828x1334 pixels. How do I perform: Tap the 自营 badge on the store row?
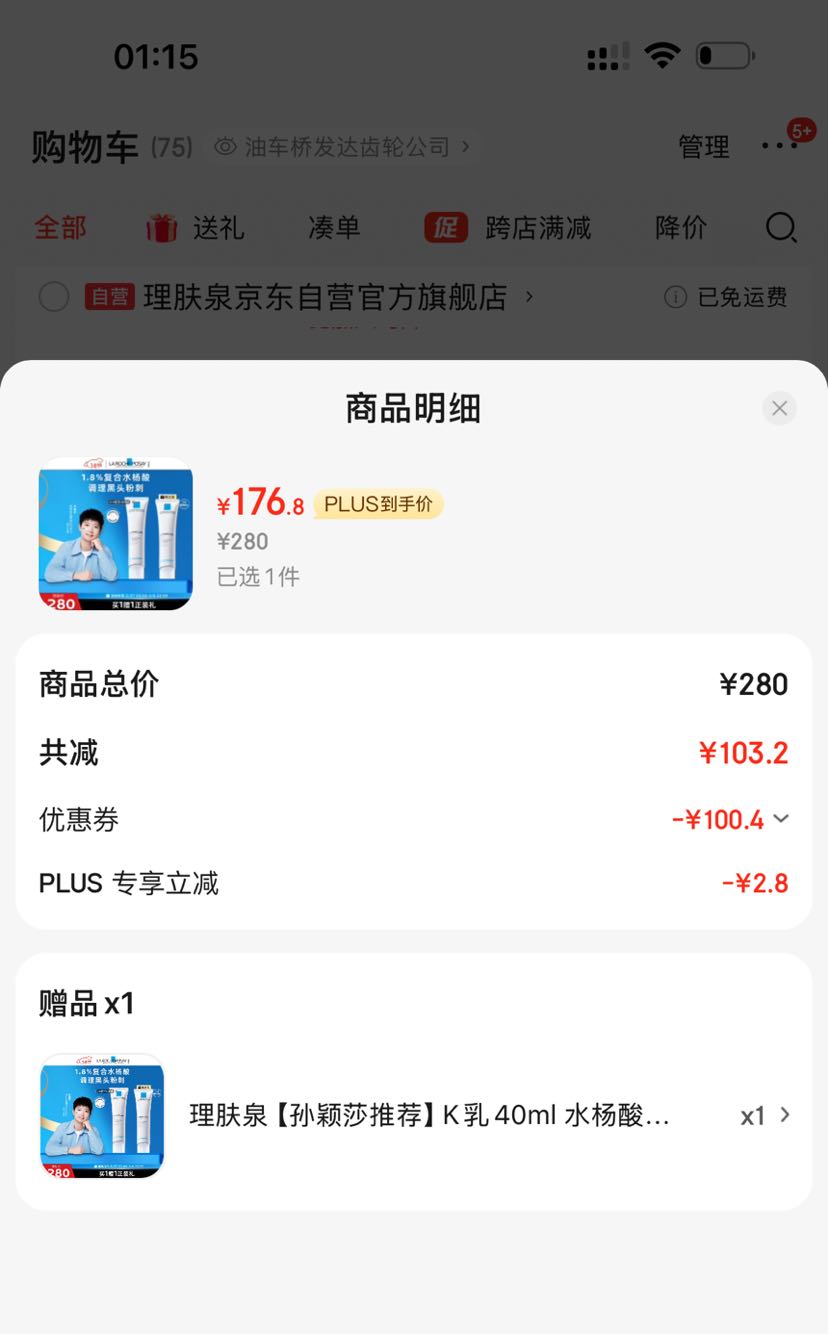point(110,297)
